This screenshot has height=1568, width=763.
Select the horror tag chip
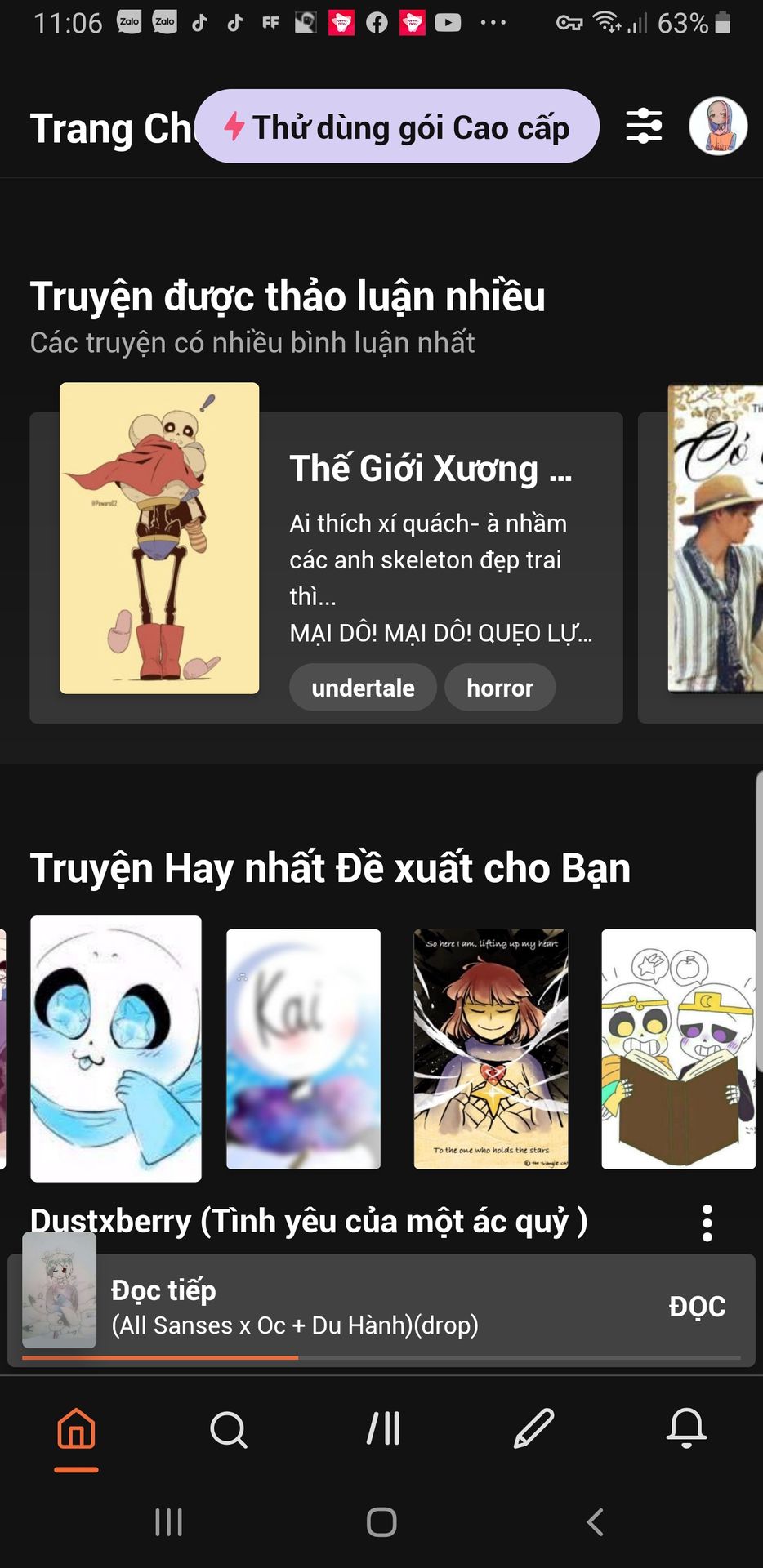coord(499,688)
